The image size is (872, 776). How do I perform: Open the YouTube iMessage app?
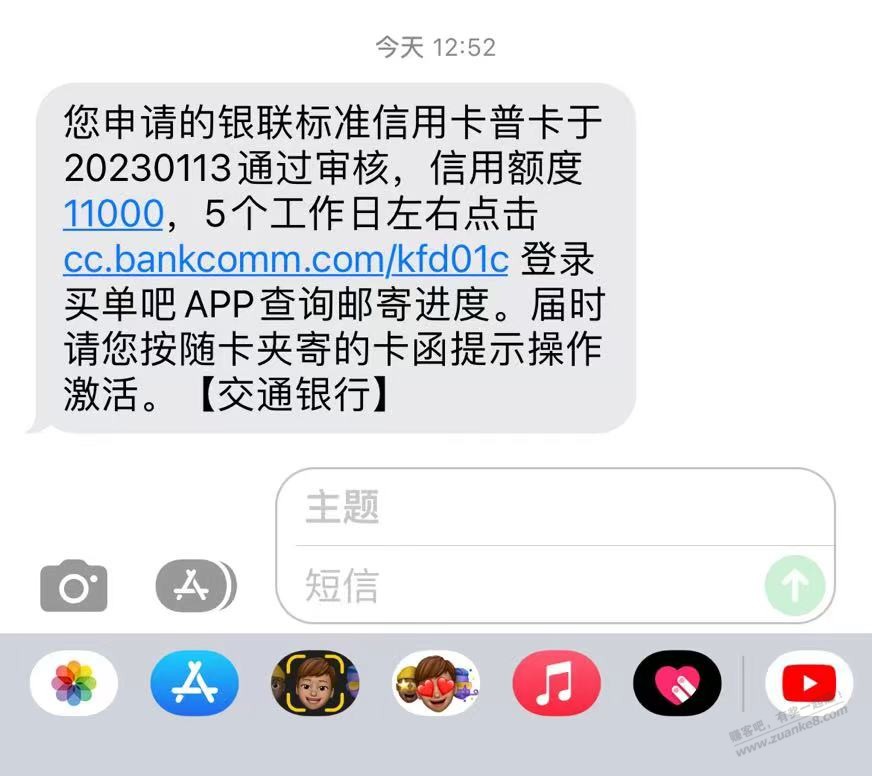pos(808,684)
